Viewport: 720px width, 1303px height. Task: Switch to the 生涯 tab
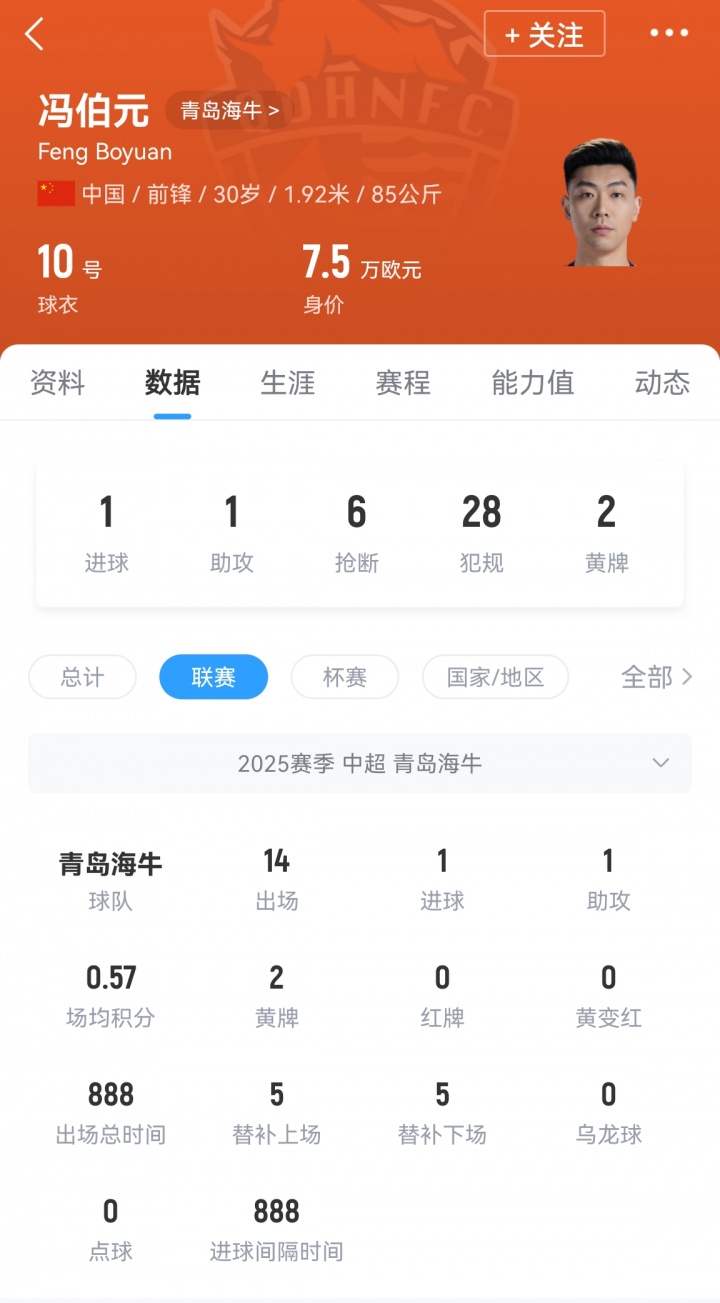coord(287,383)
